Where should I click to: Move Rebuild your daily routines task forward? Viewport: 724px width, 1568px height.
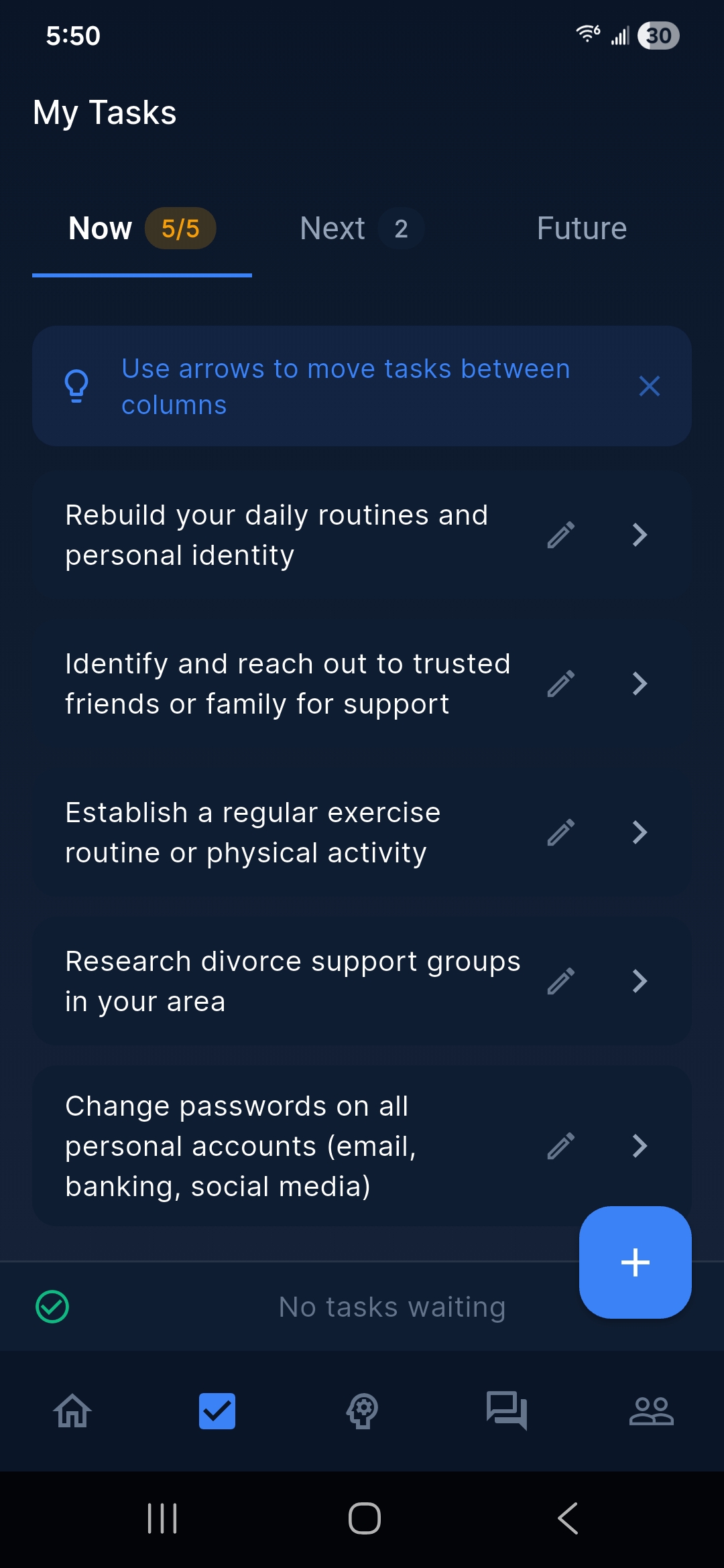pos(640,535)
